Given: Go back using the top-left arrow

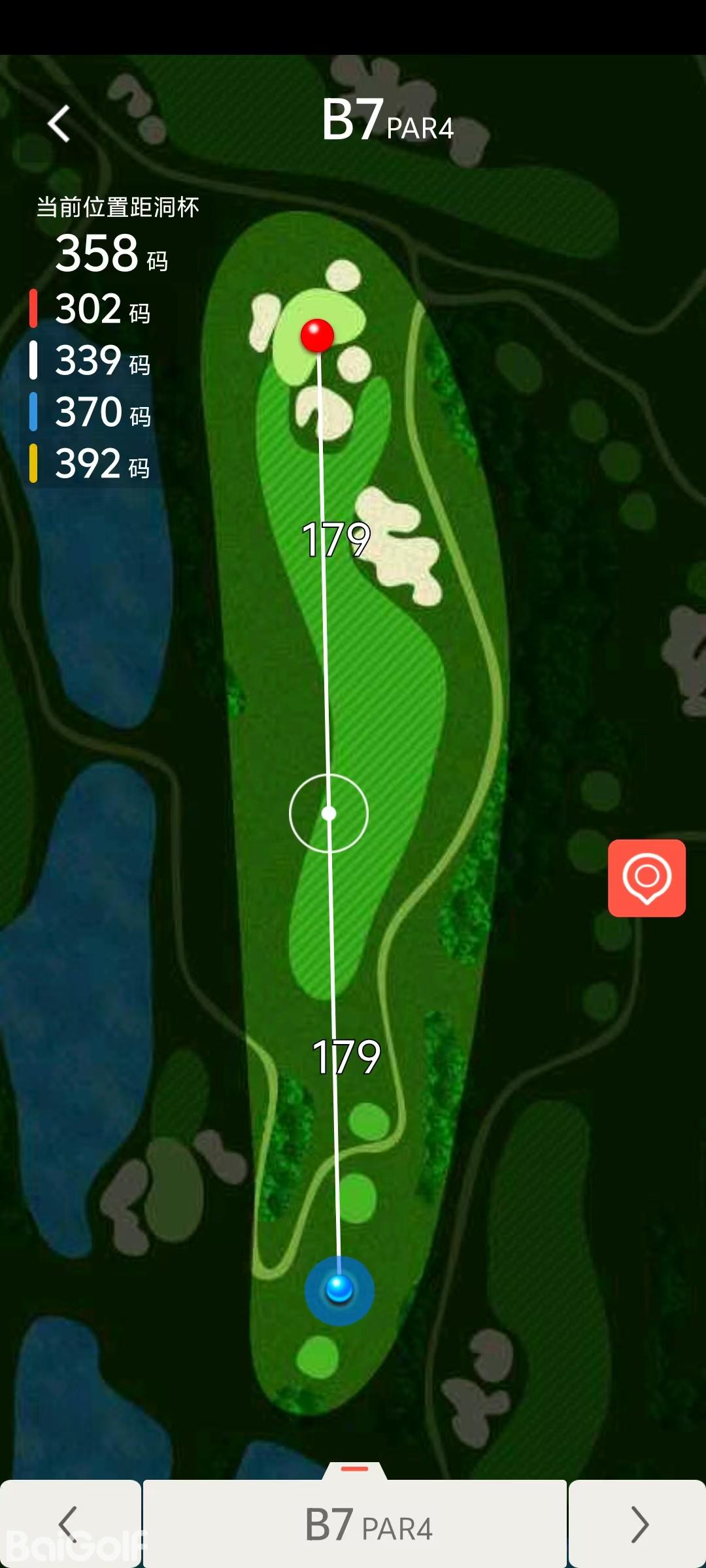Looking at the screenshot, I should click(x=59, y=123).
